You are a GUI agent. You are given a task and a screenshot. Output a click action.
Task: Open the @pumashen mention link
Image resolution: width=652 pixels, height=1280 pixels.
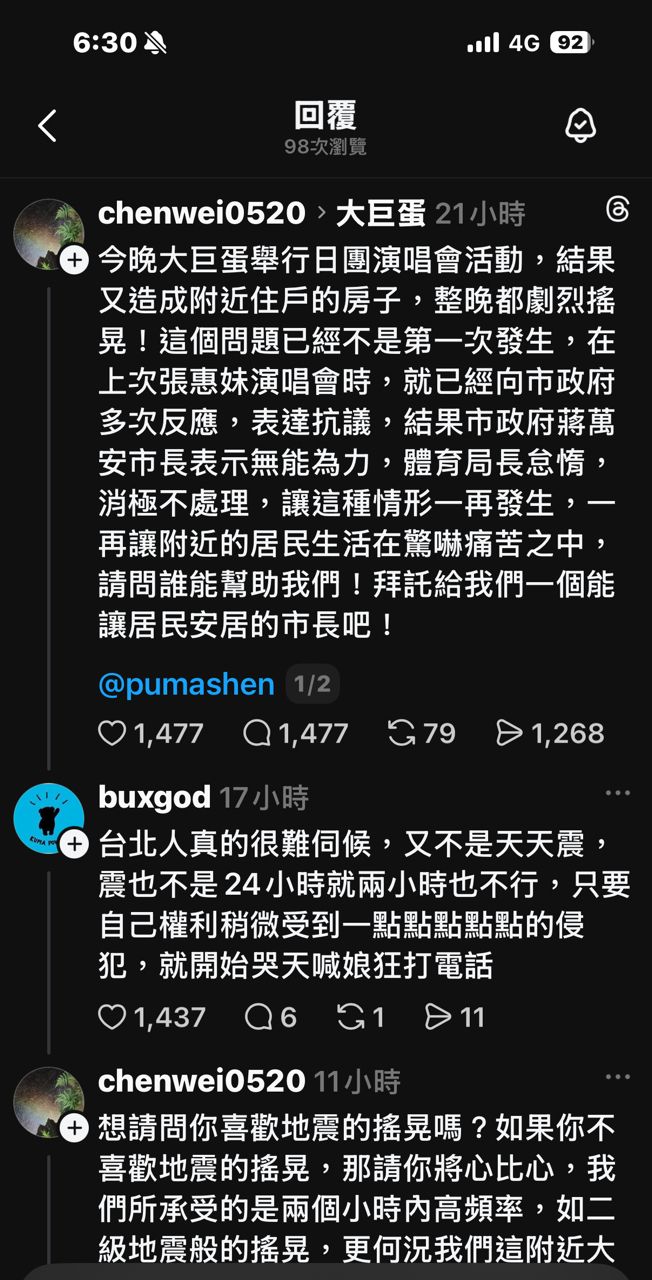pyautogui.click(x=186, y=684)
